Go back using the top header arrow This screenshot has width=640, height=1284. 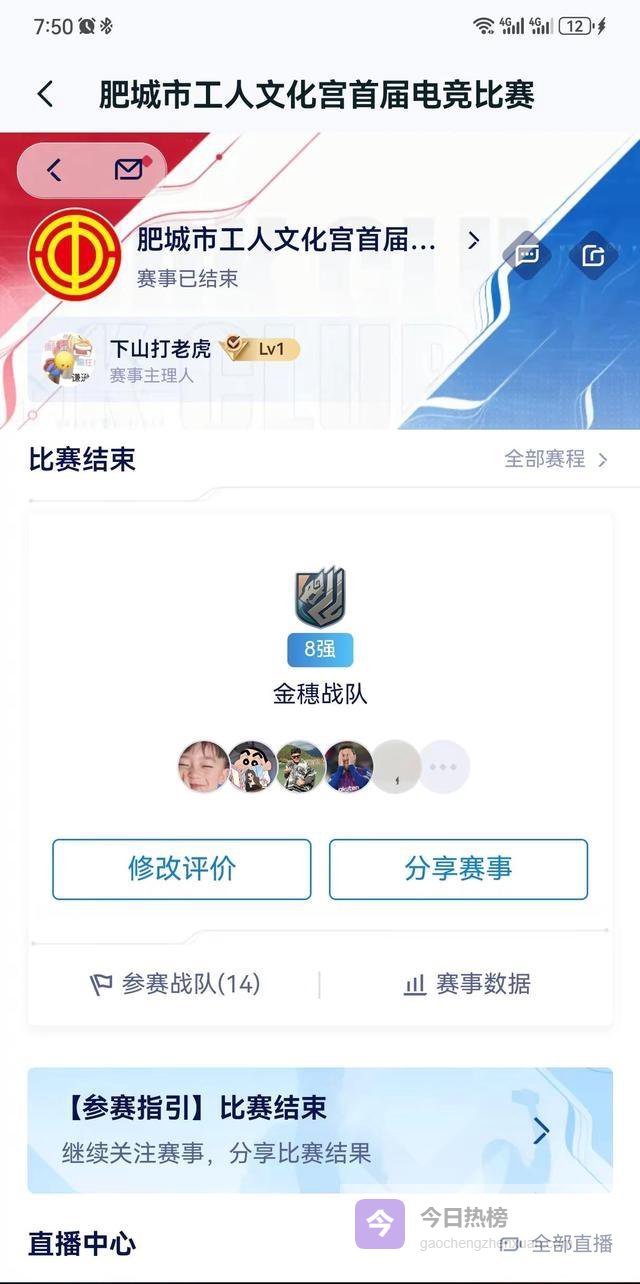[x=45, y=94]
